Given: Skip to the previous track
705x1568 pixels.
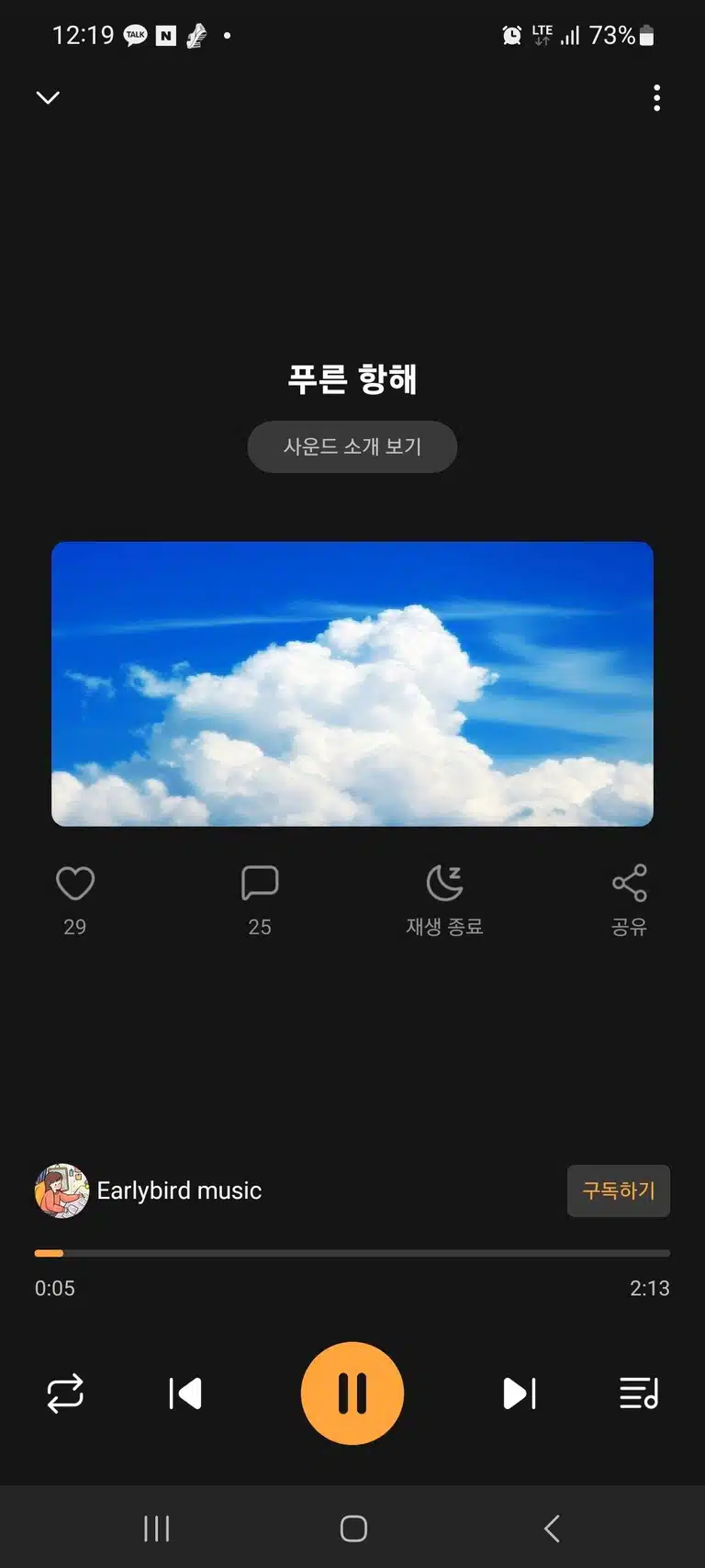Looking at the screenshot, I should tap(185, 1393).
